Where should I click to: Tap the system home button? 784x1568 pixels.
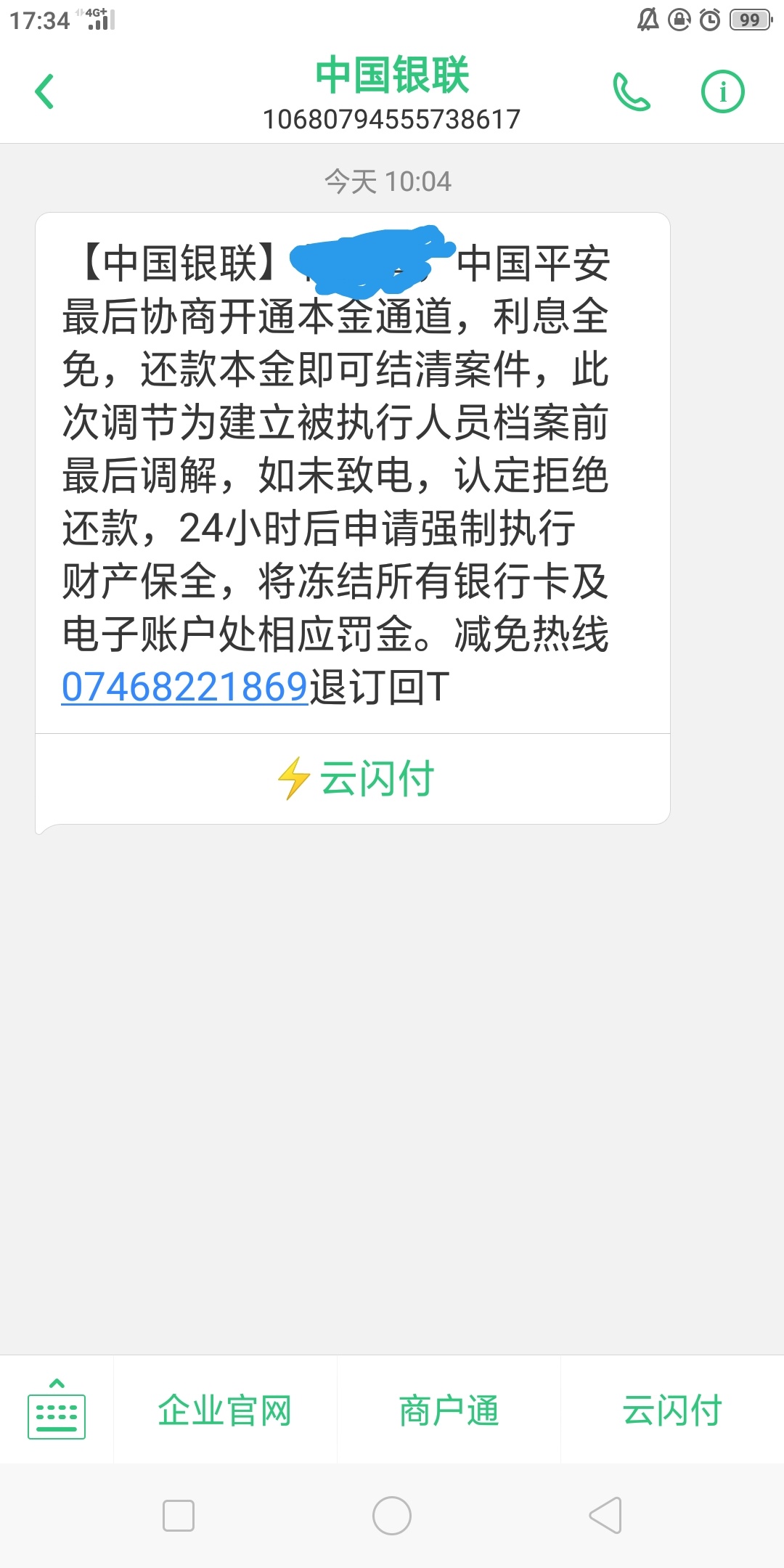point(392,1516)
